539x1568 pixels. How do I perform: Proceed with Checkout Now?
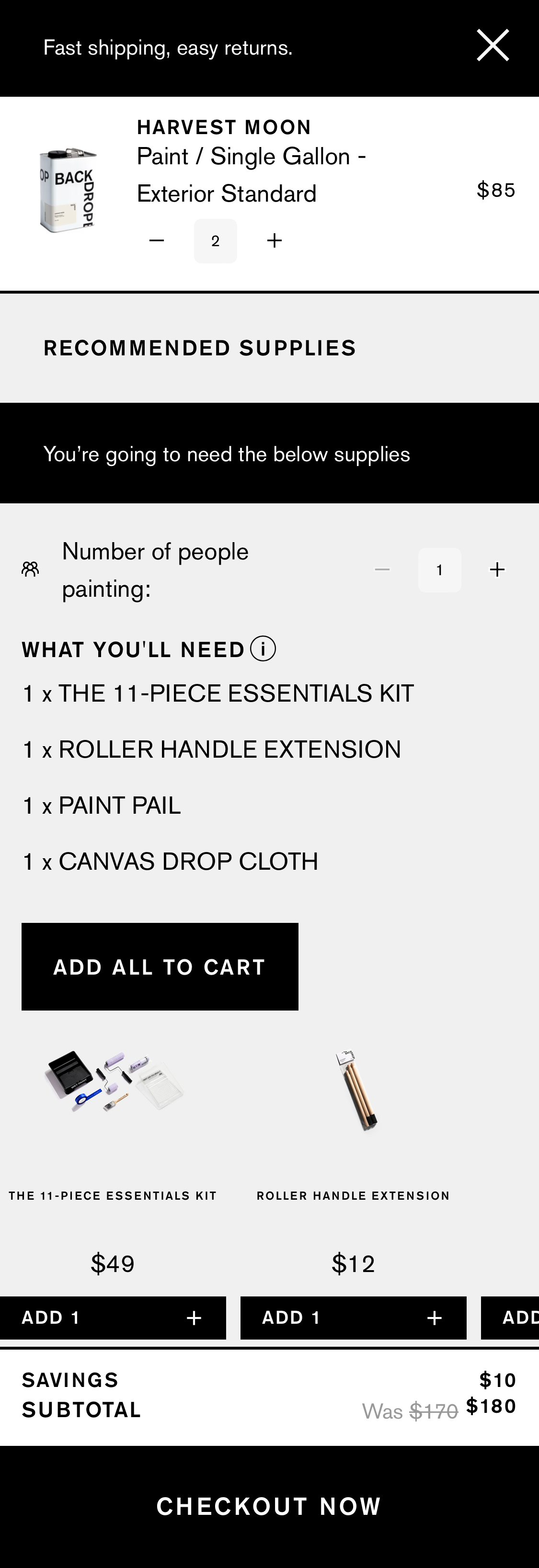269,1506
